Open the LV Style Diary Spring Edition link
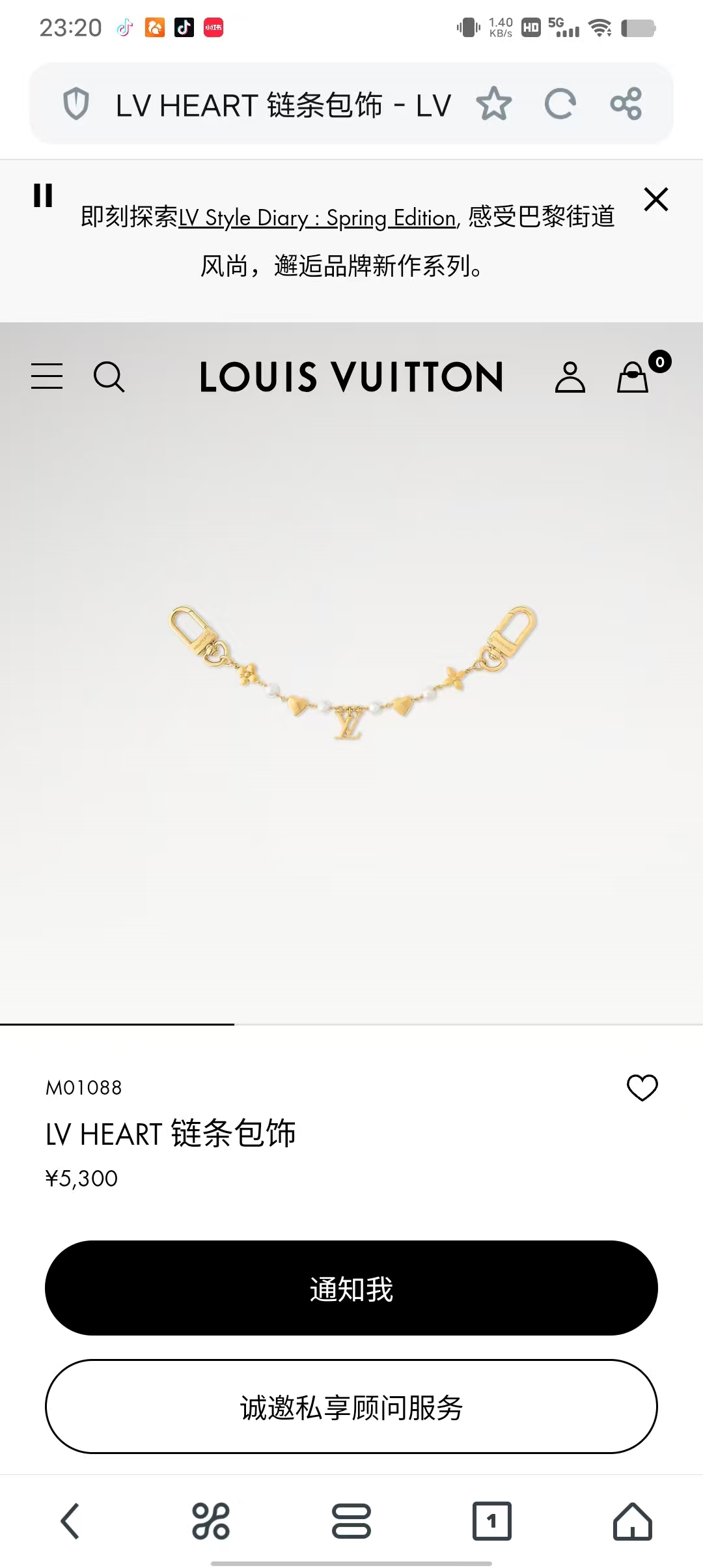The height and width of the screenshot is (1568, 703). click(317, 218)
